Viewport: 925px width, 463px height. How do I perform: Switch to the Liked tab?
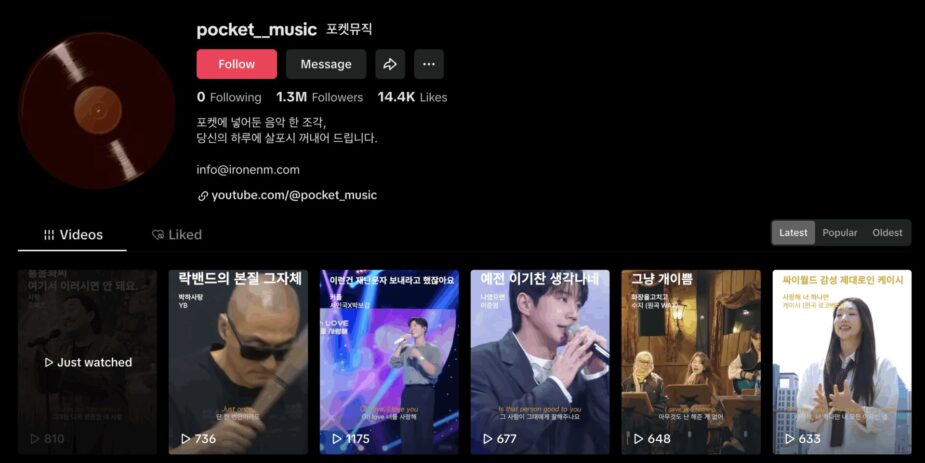(177, 235)
